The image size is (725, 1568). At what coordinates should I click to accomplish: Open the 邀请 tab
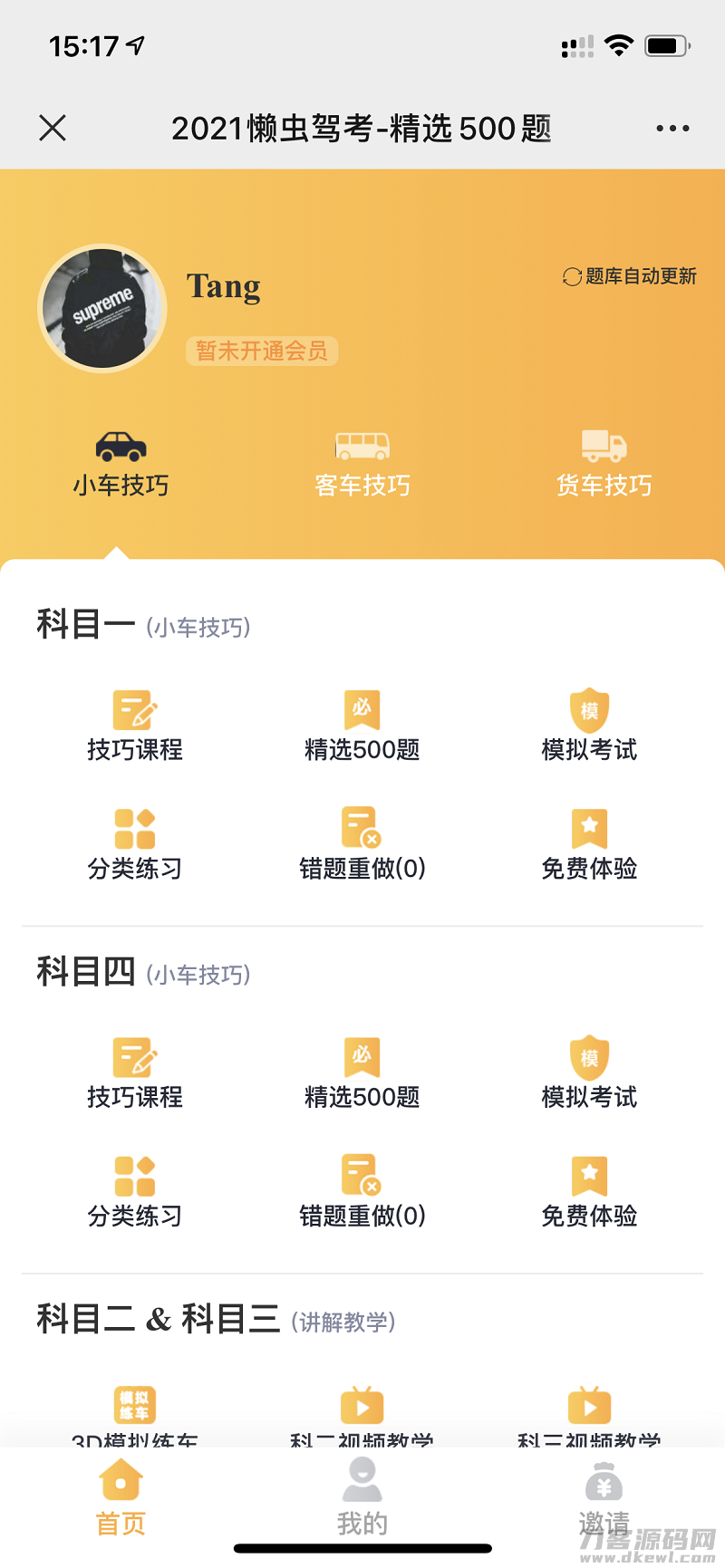[604, 1497]
